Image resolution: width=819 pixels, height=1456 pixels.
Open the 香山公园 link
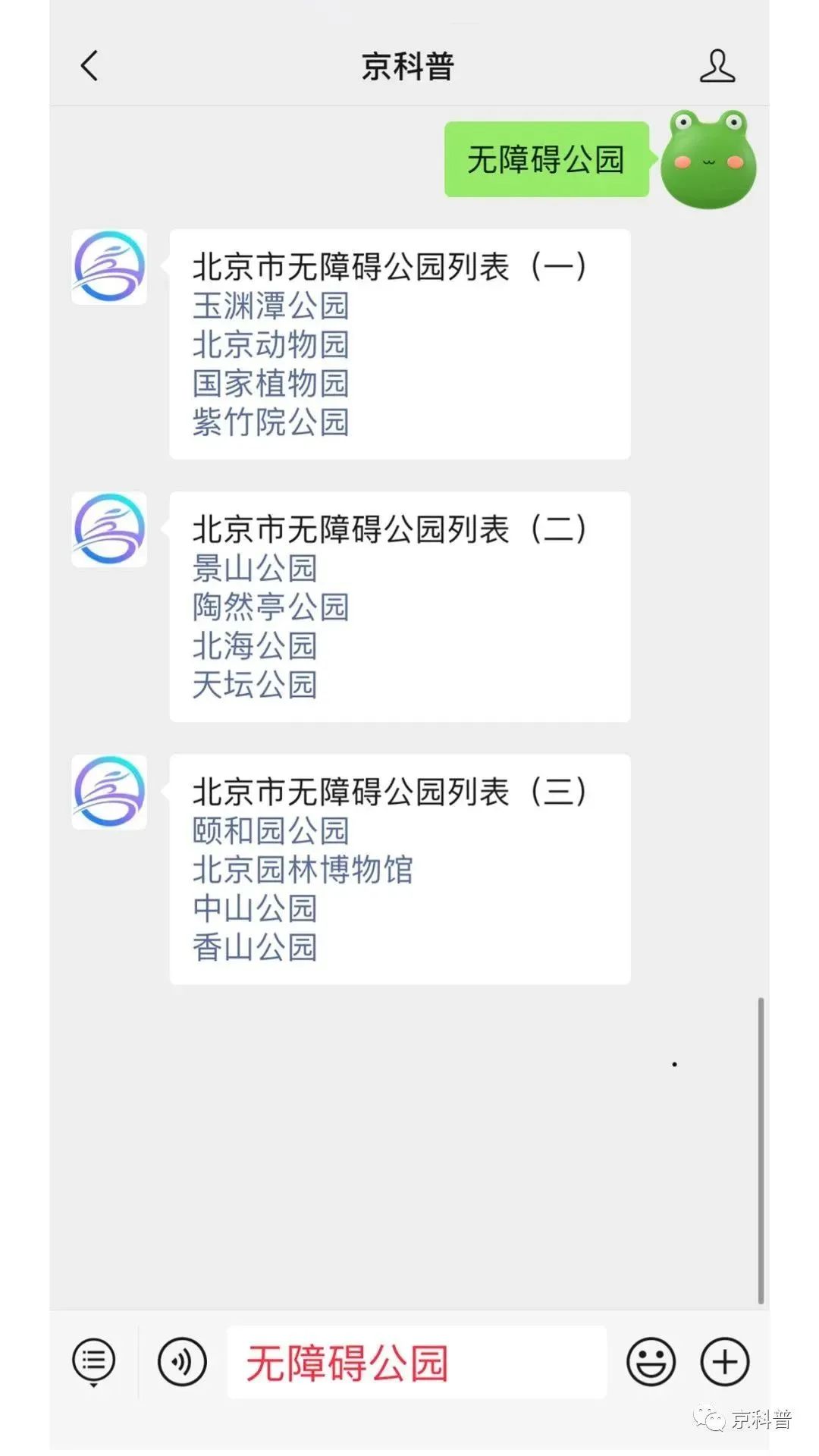tap(255, 946)
